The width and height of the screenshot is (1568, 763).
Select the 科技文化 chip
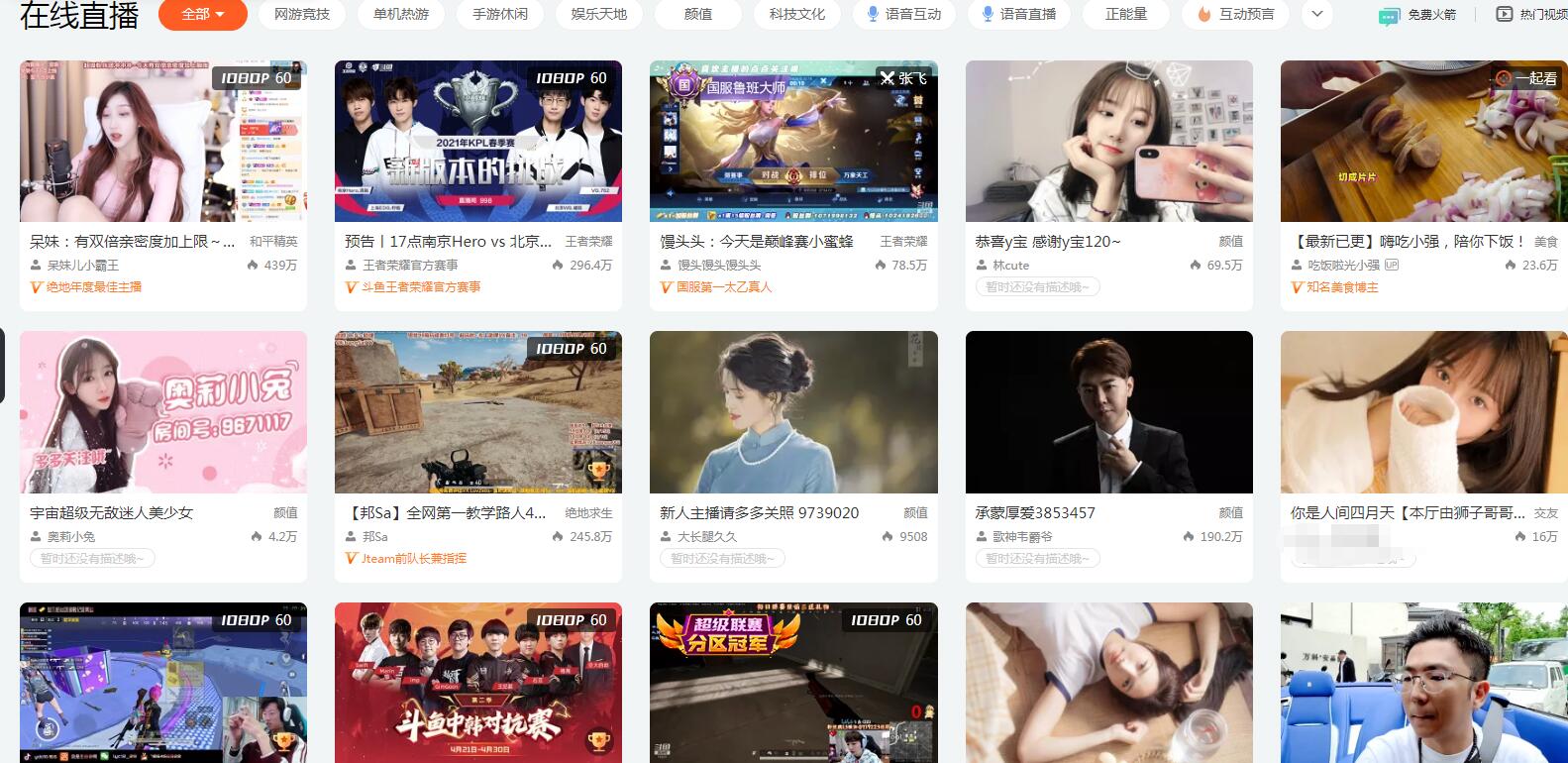pos(797,14)
